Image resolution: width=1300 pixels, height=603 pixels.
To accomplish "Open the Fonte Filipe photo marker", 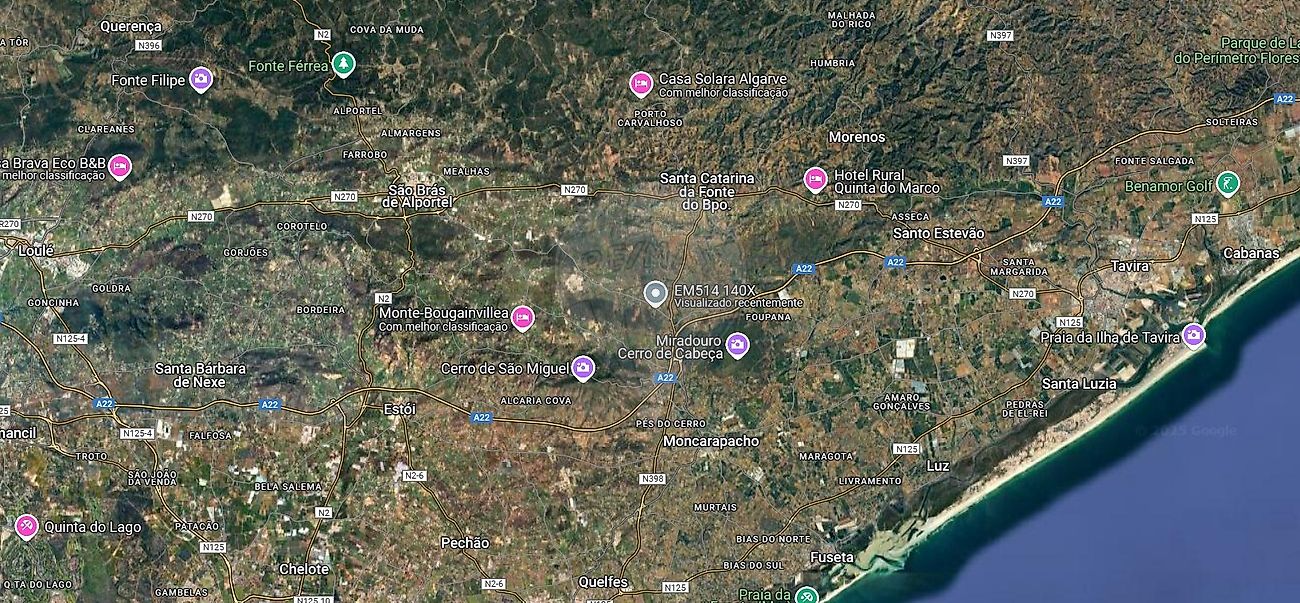I will 201,79.
